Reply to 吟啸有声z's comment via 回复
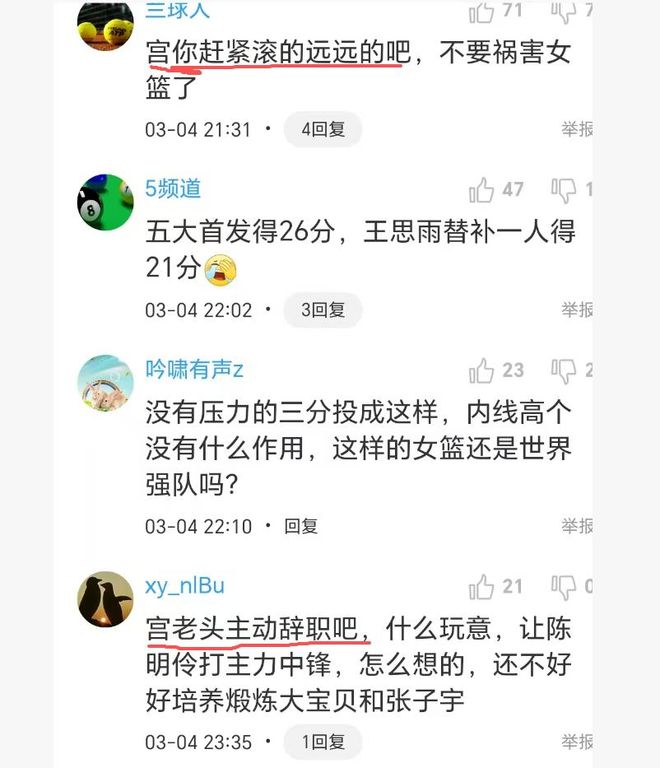Screen dimensions: 660x768 [x=301, y=526]
